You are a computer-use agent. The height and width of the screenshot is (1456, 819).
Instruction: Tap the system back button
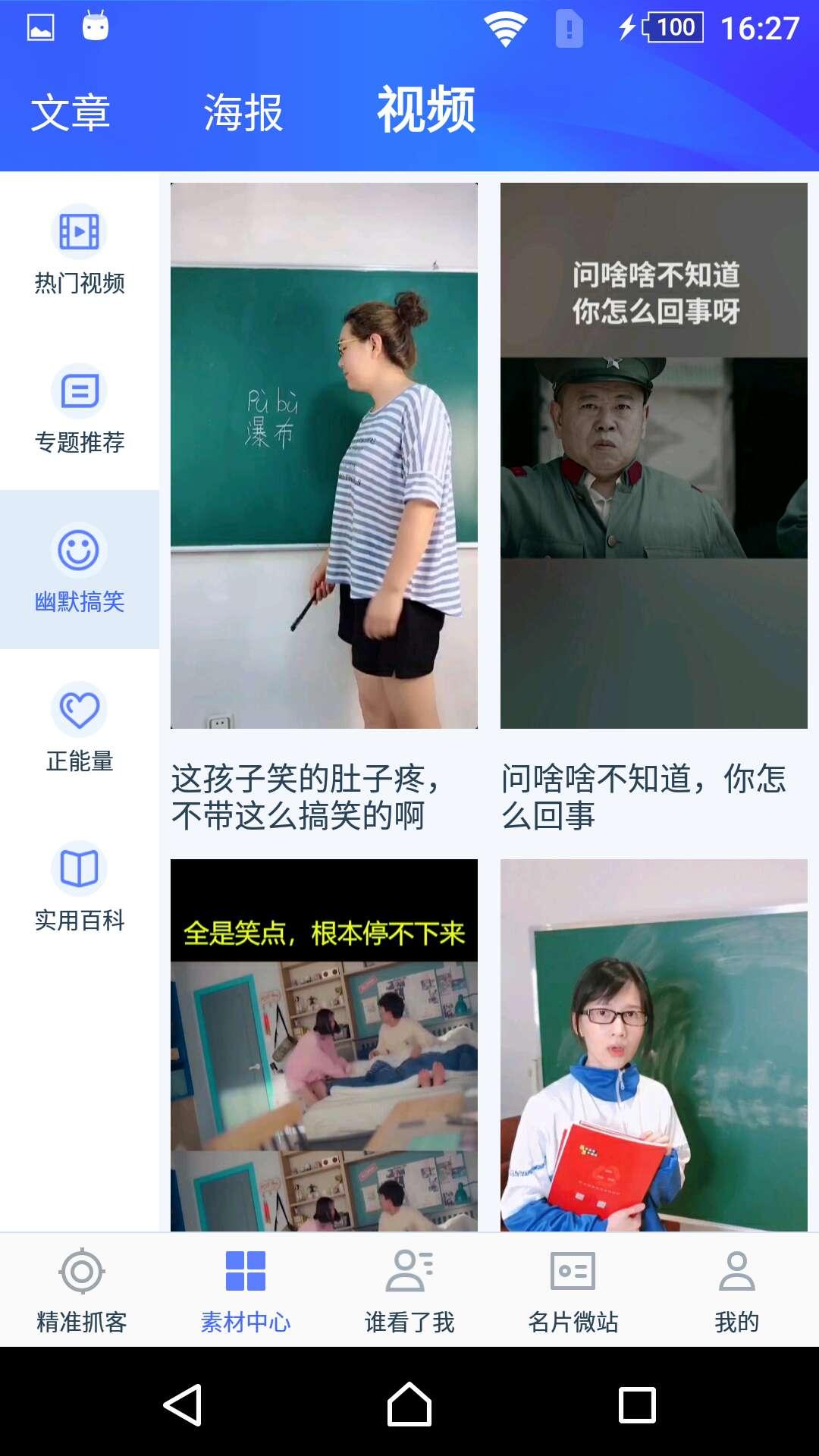[x=183, y=1405]
